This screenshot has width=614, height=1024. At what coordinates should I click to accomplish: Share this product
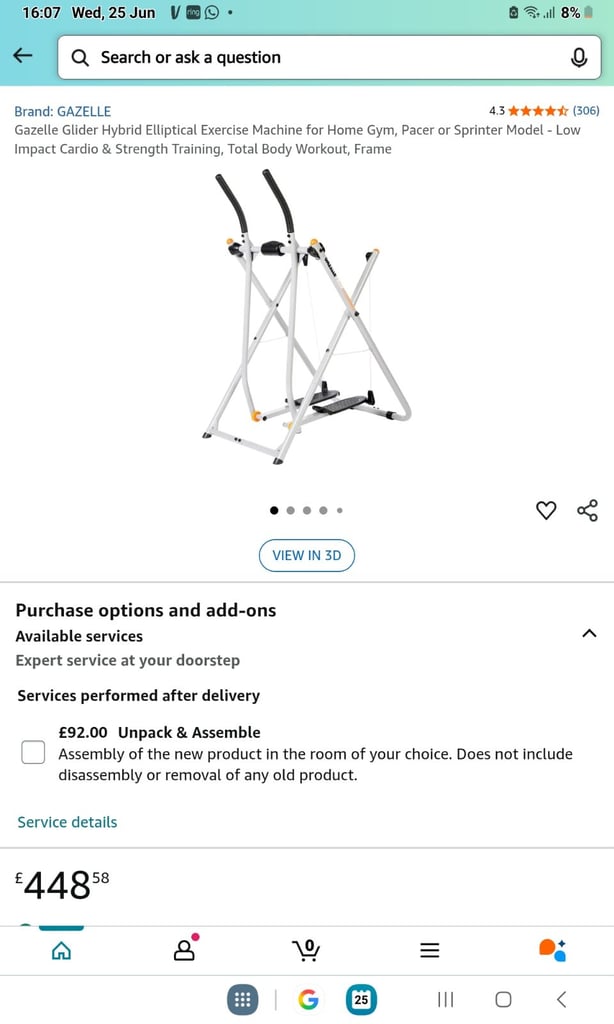point(587,510)
